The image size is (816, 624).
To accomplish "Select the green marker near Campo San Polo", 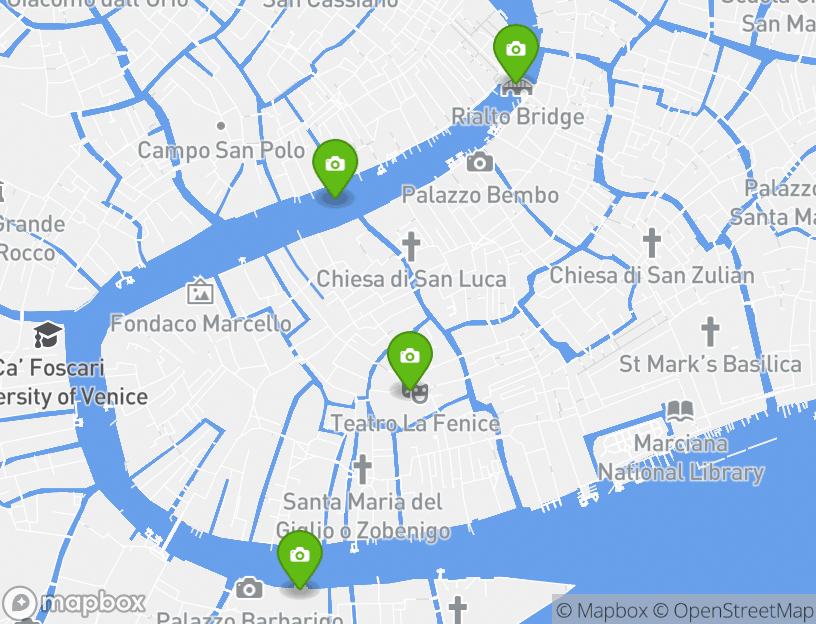I will click(335, 165).
